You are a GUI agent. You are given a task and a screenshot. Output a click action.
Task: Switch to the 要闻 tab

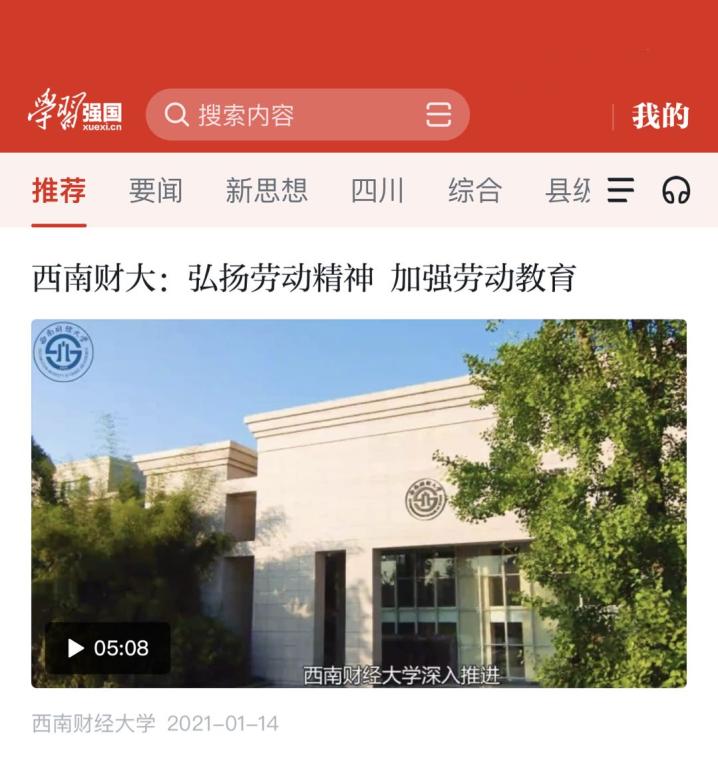155,190
